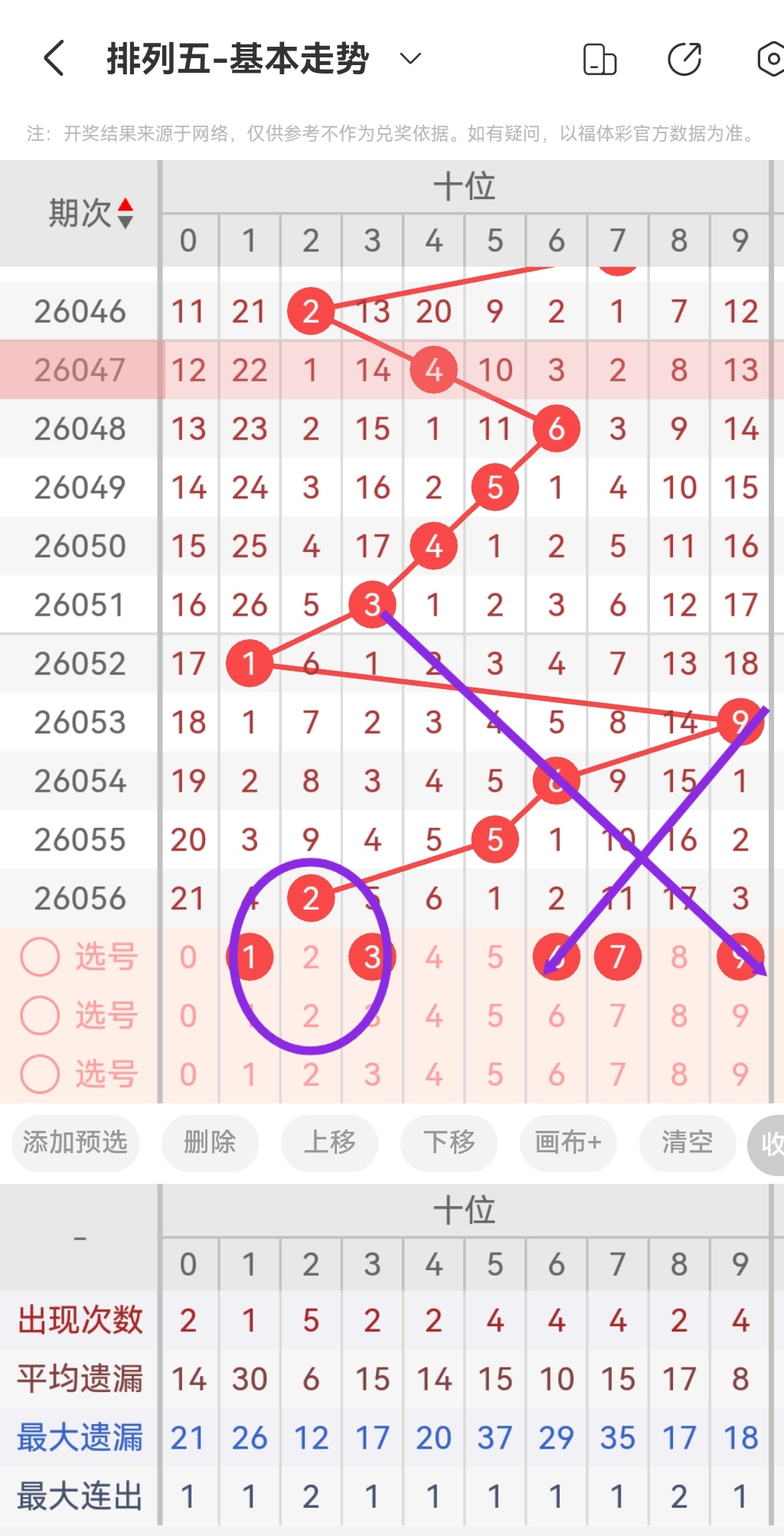Move row up with 上移
784x1536 pixels.
(329, 1143)
